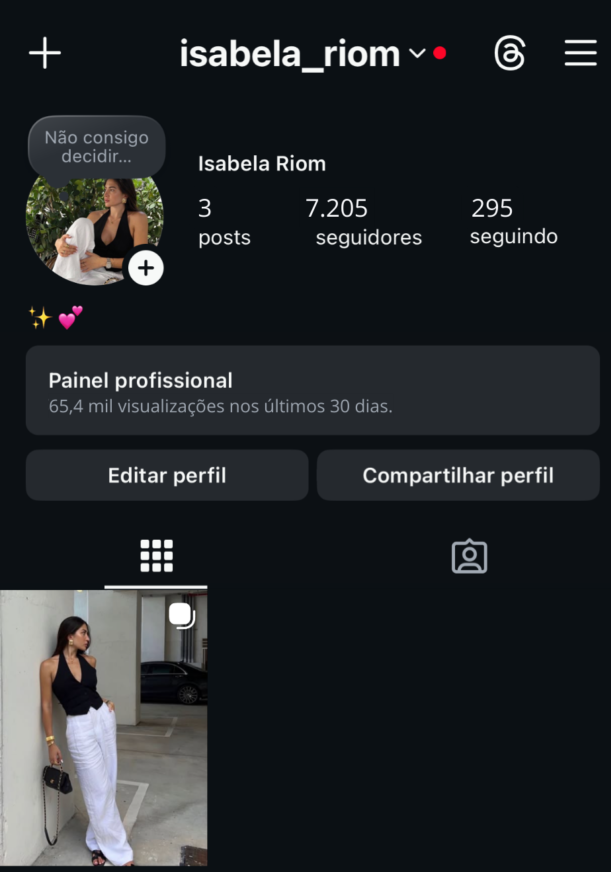
Task: Switch to the tagged photos tab
Action: [x=469, y=556]
